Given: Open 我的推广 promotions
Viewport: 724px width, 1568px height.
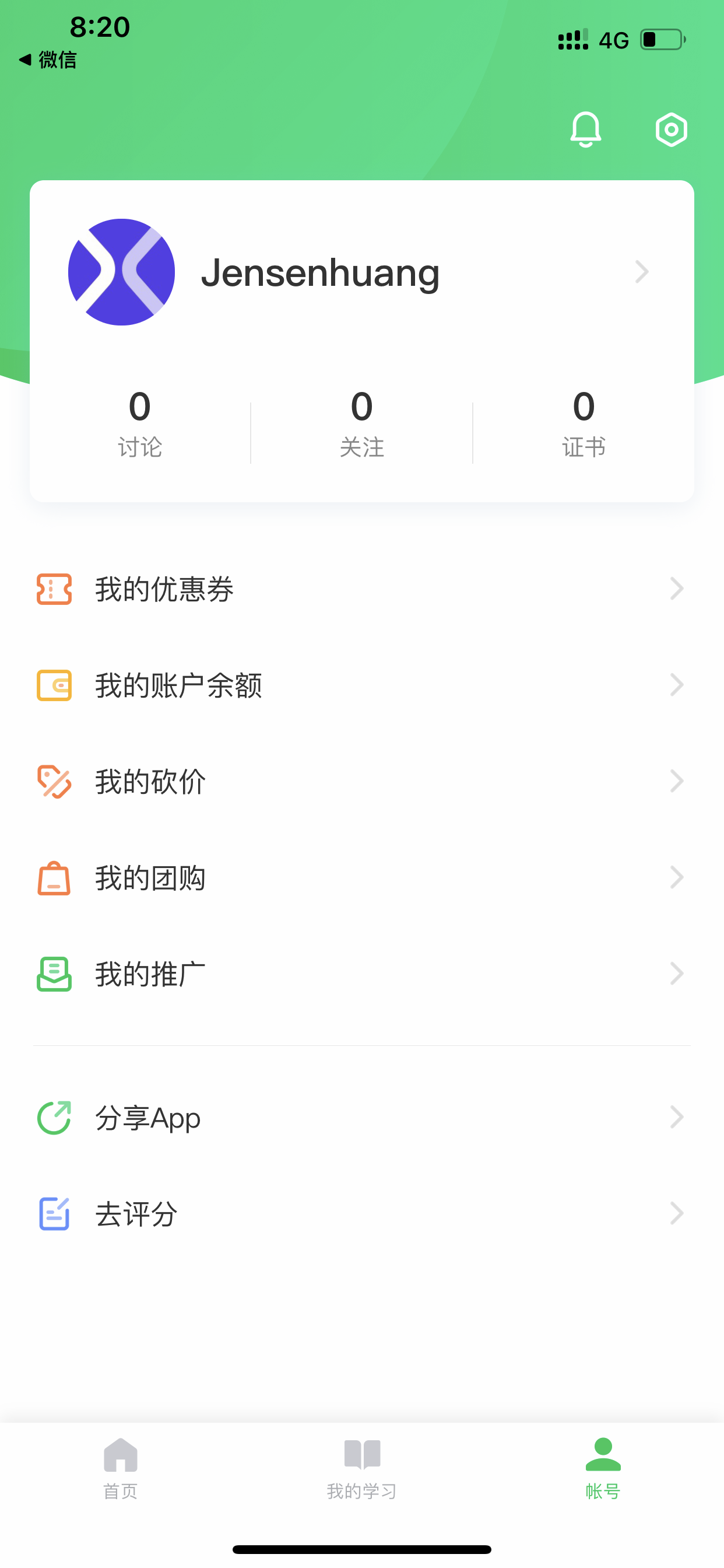Looking at the screenshot, I should 361,974.
